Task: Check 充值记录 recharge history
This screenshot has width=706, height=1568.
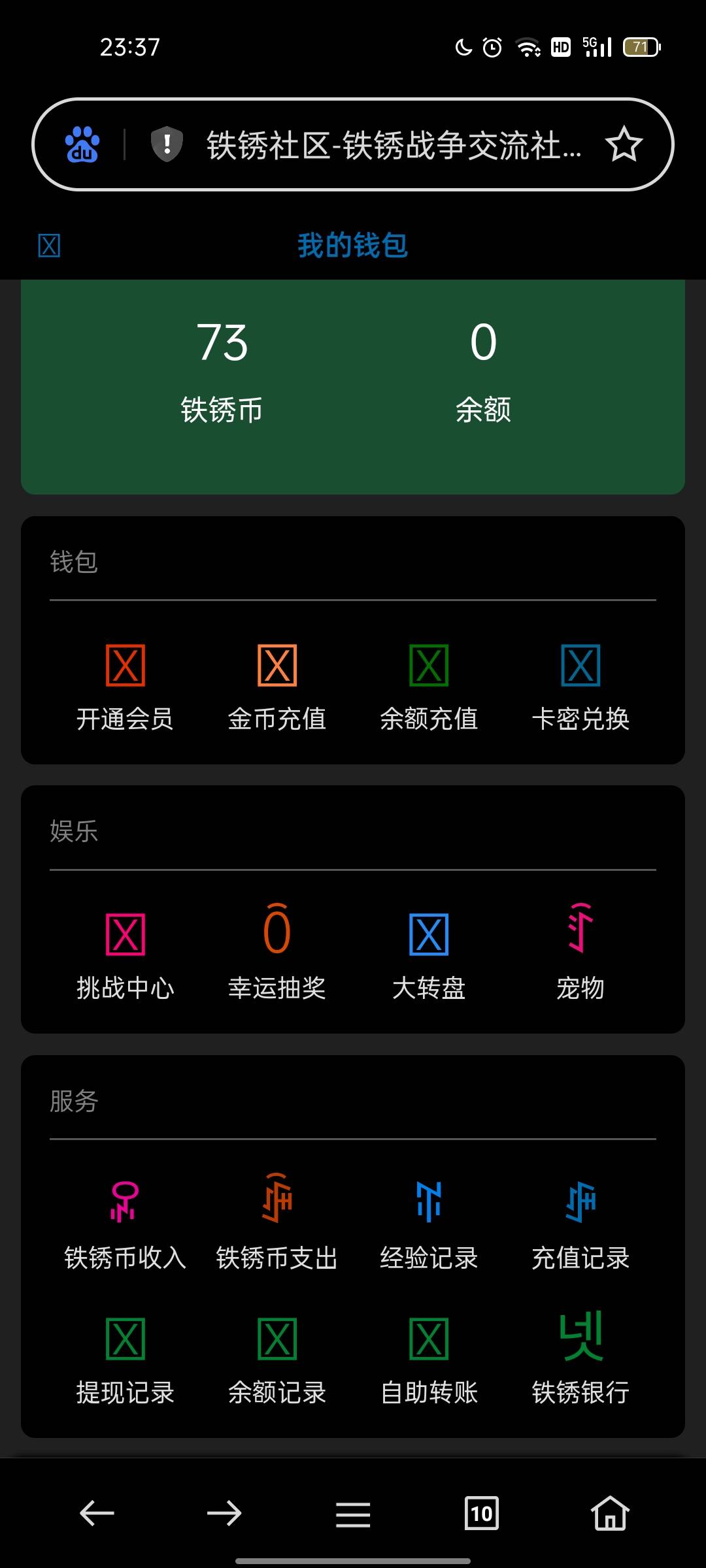Action: pos(580,1225)
